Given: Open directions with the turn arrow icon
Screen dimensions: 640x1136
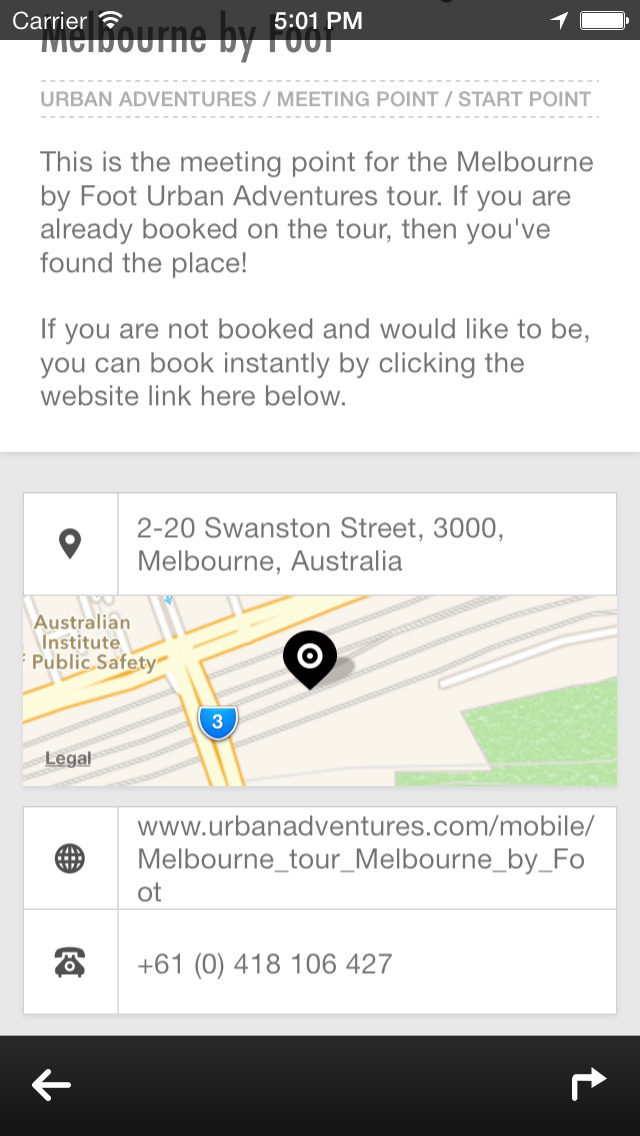Looking at the screenshot, I should [588, 1084].
